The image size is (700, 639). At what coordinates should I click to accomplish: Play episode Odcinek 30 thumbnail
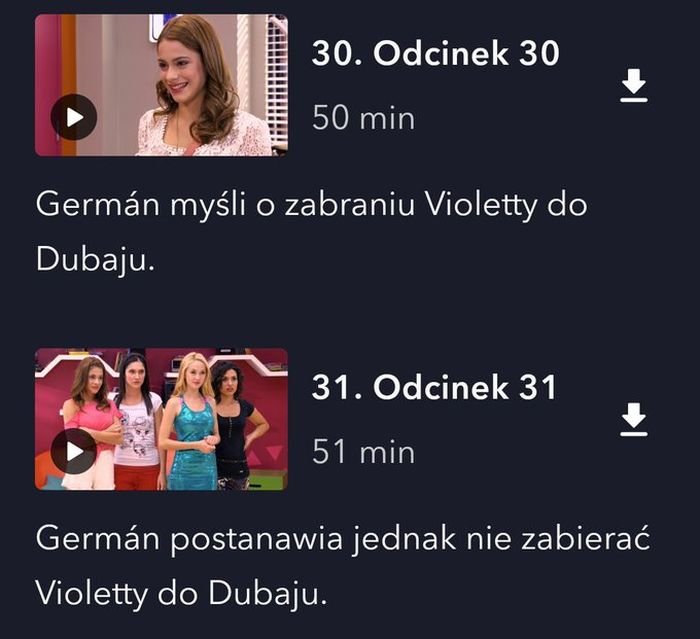point(160,85)
